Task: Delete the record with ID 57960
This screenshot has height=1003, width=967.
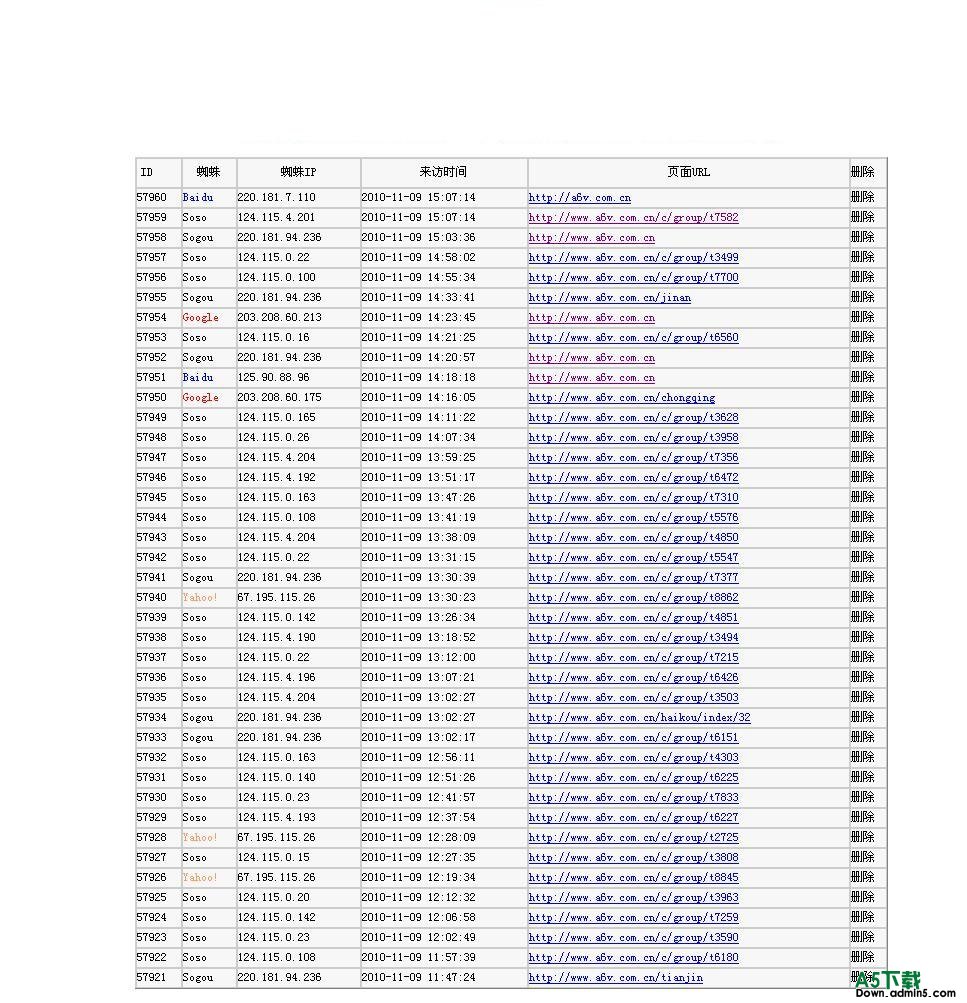Action: tap(862, 198)
